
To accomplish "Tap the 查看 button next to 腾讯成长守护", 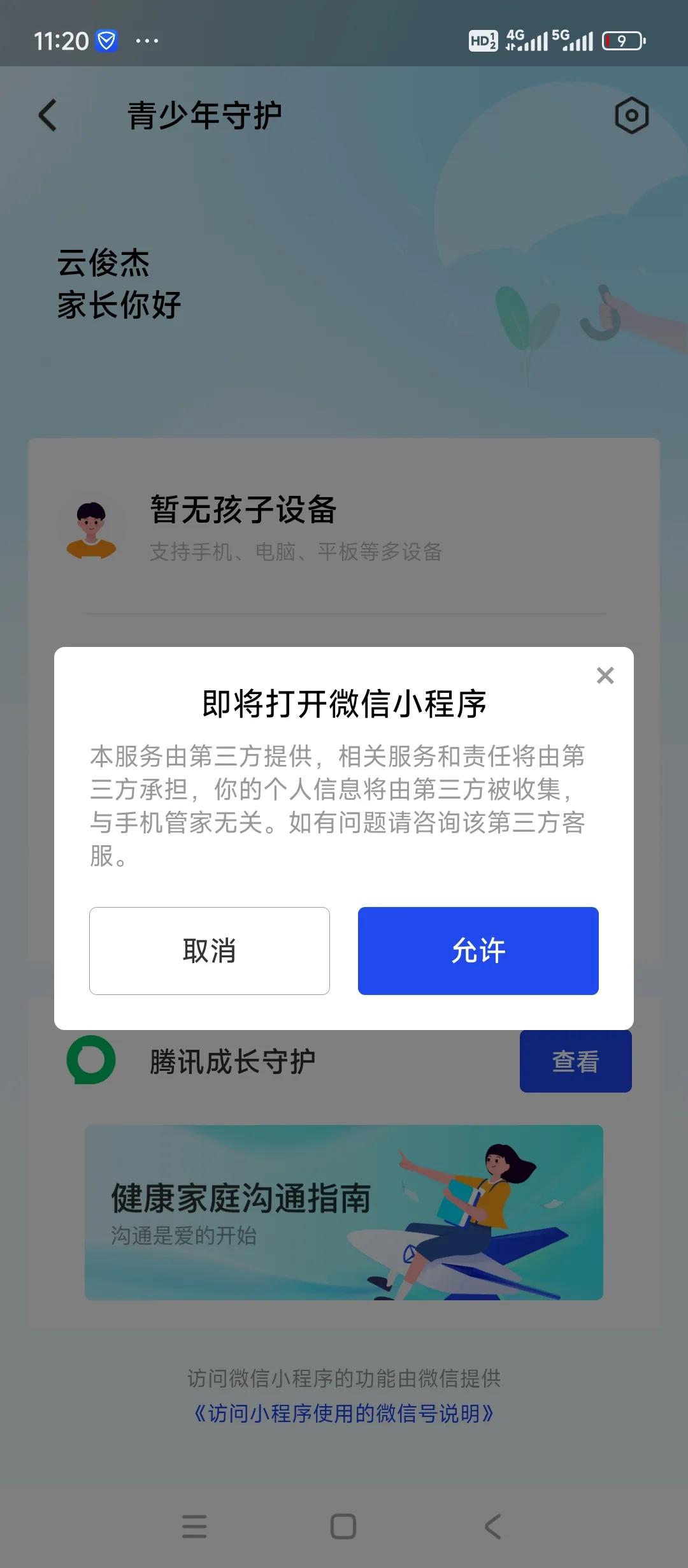I will (575, 1061).
